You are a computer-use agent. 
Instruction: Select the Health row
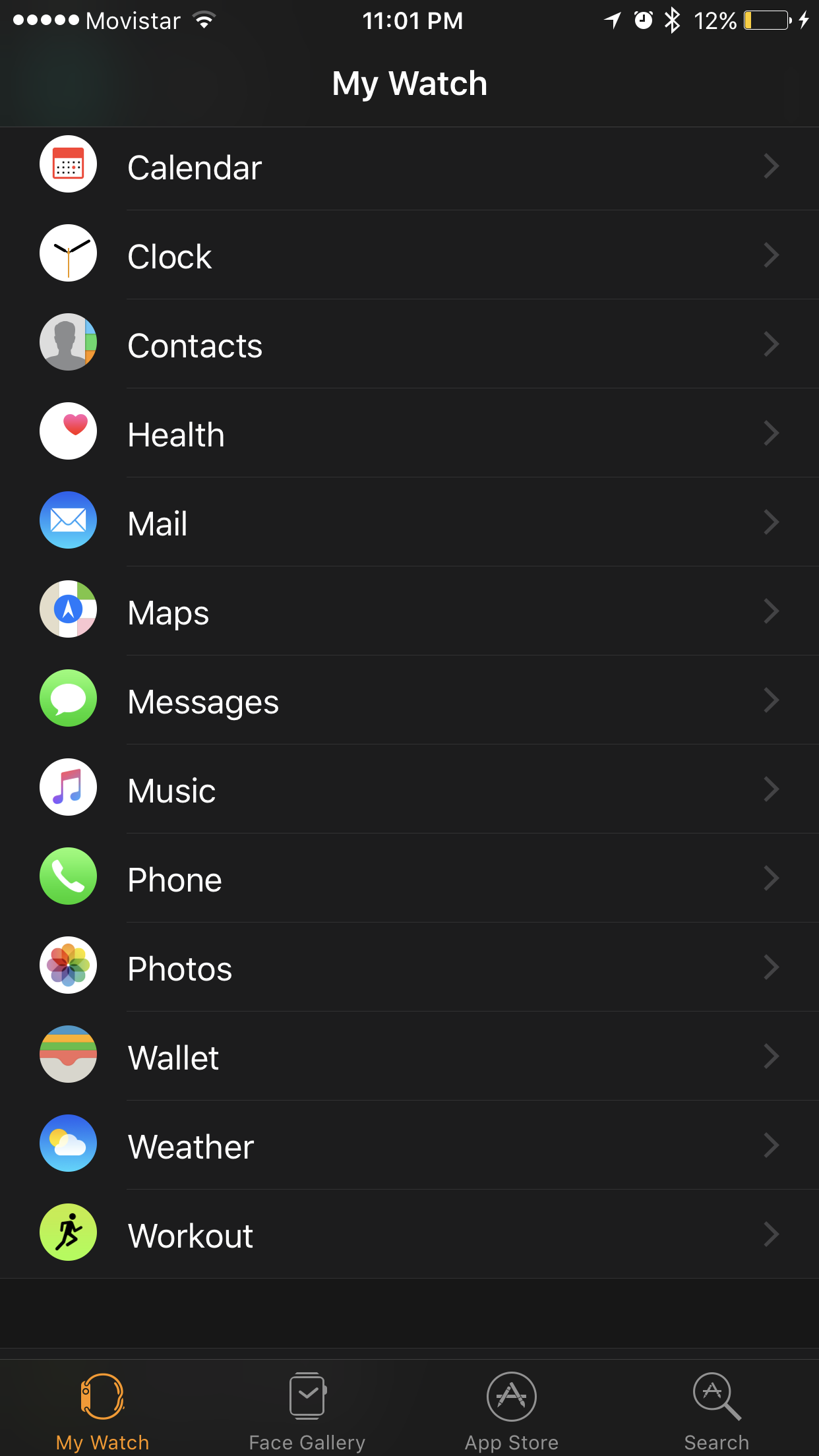pyautogui.click(x=409, y=435)
